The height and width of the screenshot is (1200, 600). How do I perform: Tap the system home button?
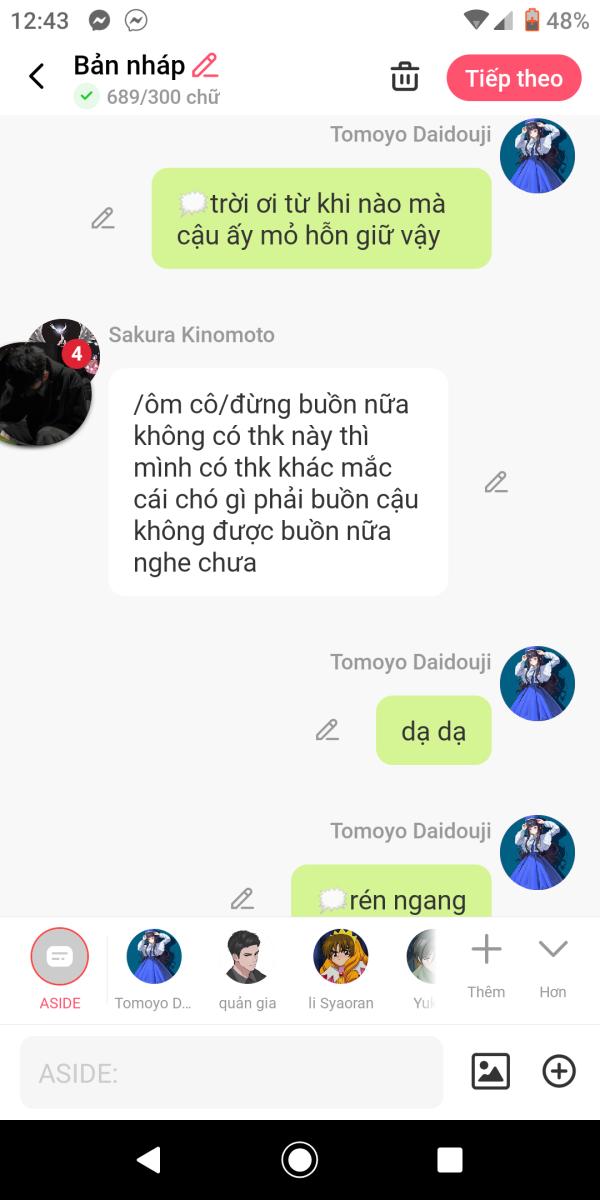coord(299,1159)
